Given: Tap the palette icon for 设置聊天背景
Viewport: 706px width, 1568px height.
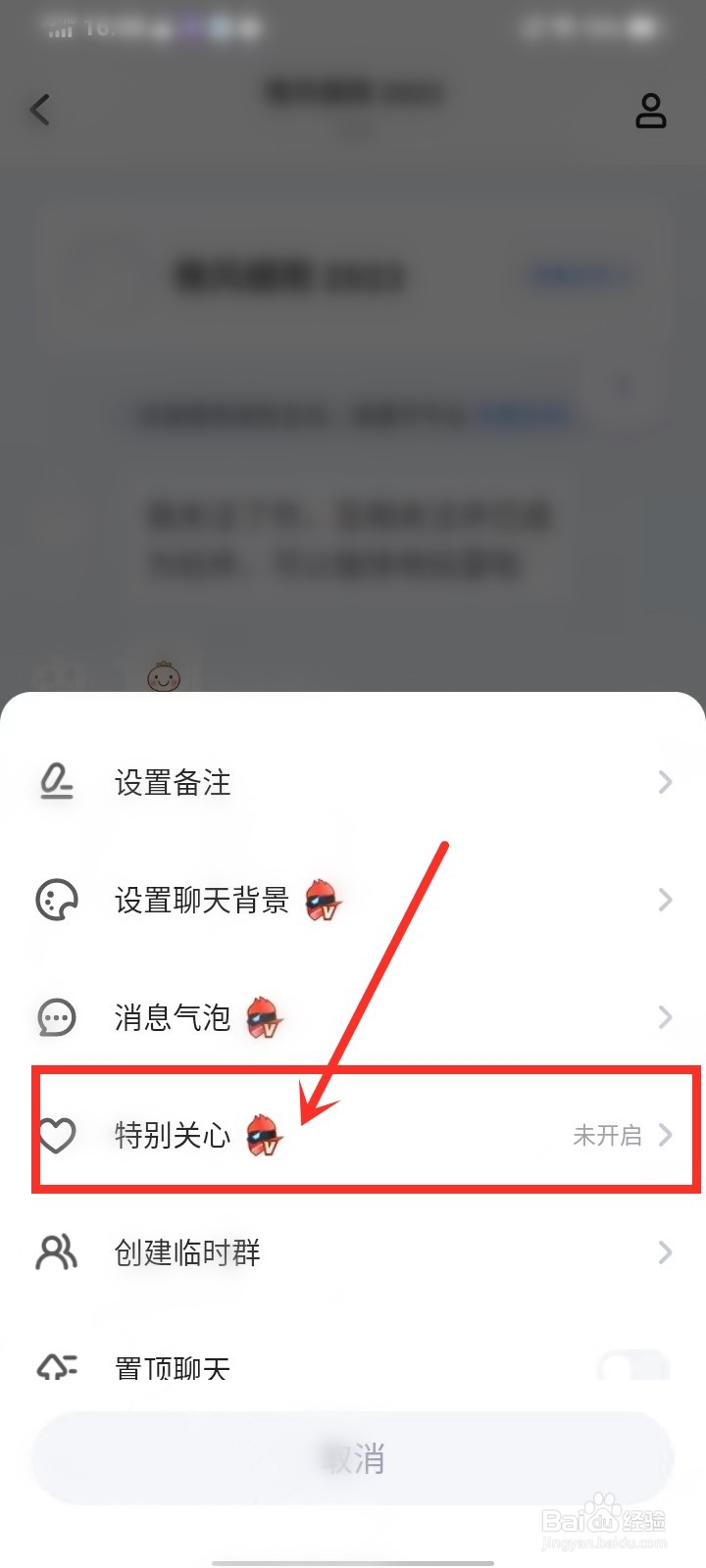Looking at the screenshot, I should (56, 901).
